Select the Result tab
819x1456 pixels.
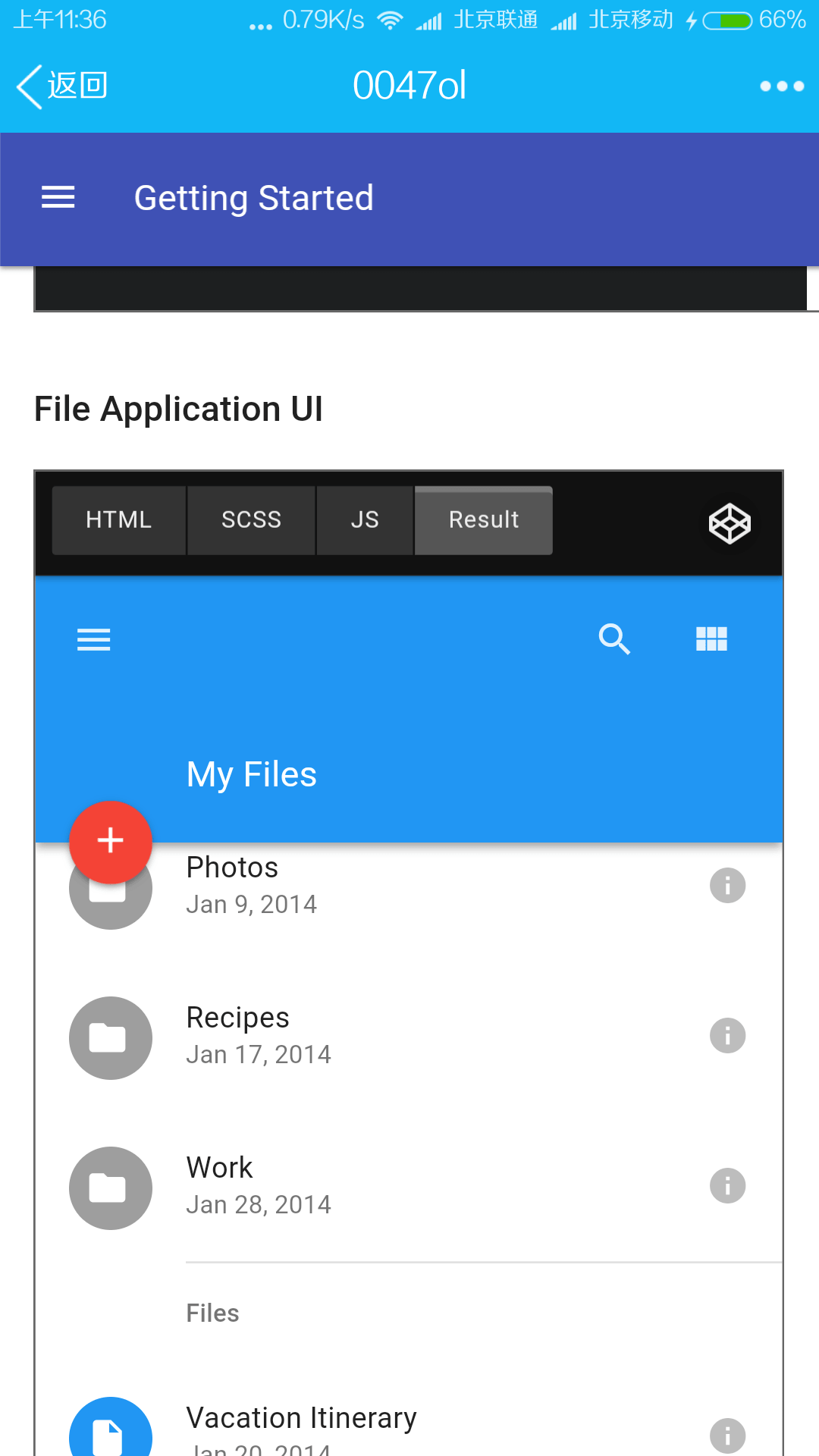click(x=483, y=520)
